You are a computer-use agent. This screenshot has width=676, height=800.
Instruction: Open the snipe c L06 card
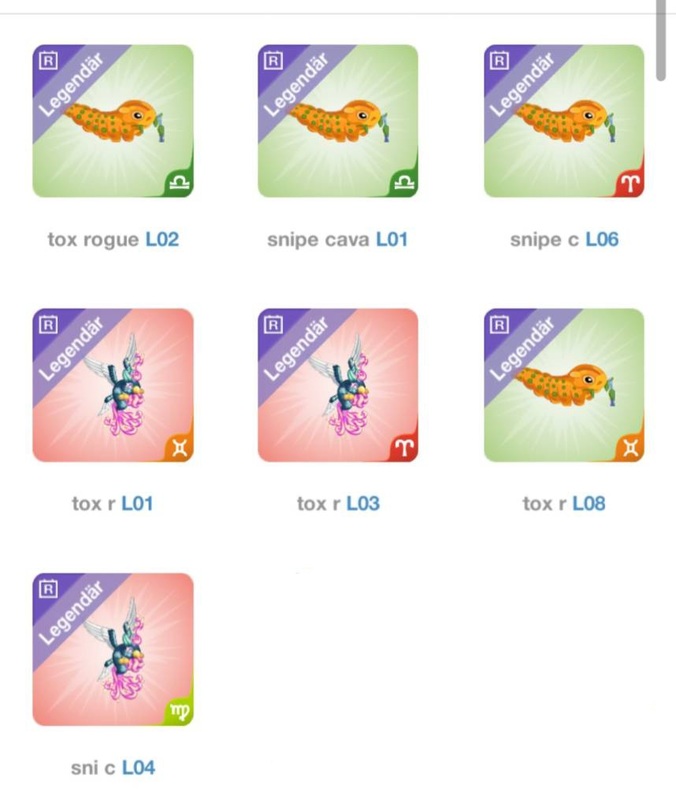coord(564,121)
